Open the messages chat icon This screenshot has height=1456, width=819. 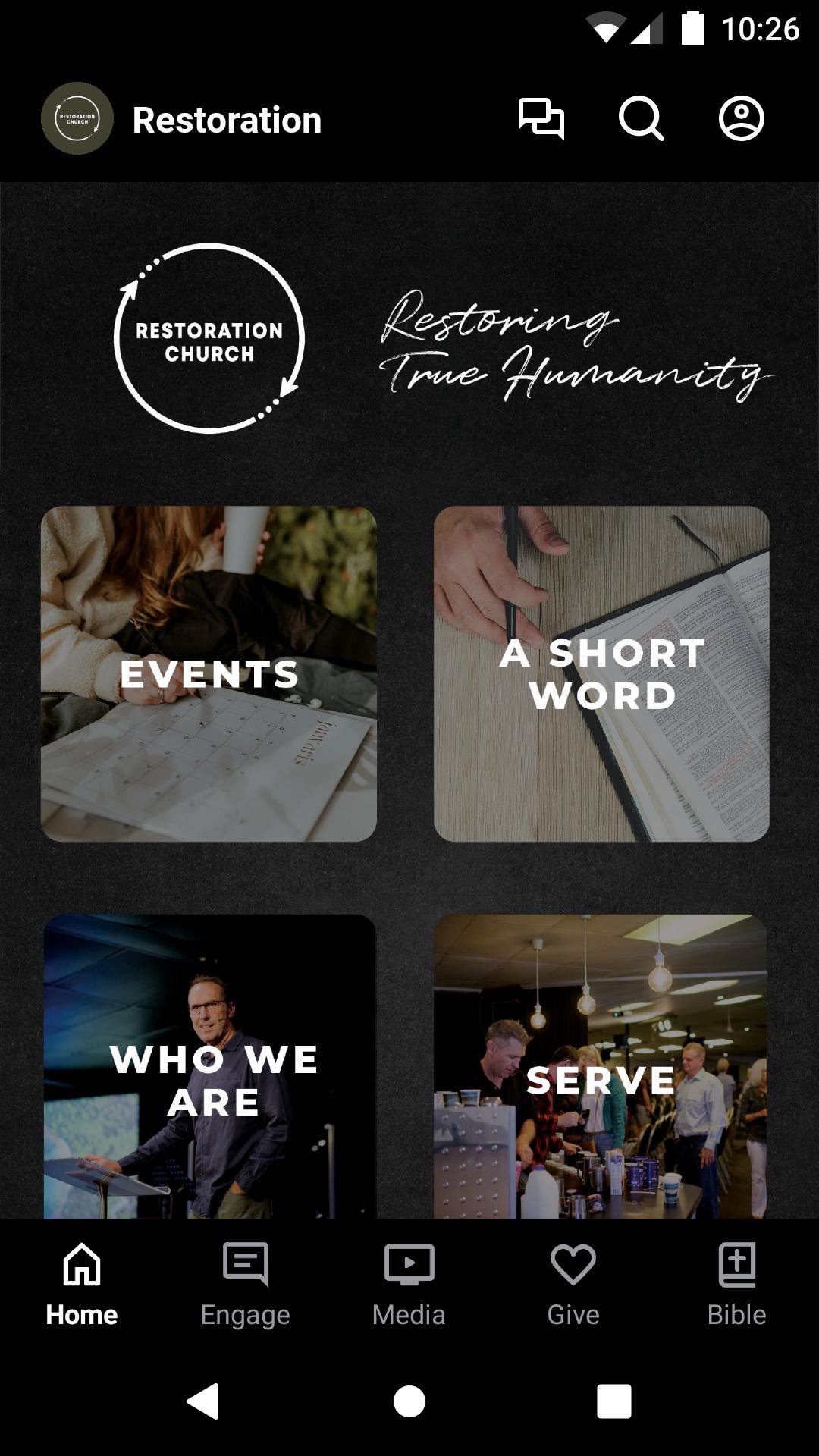pyautogui.click(x=541, y=119)
